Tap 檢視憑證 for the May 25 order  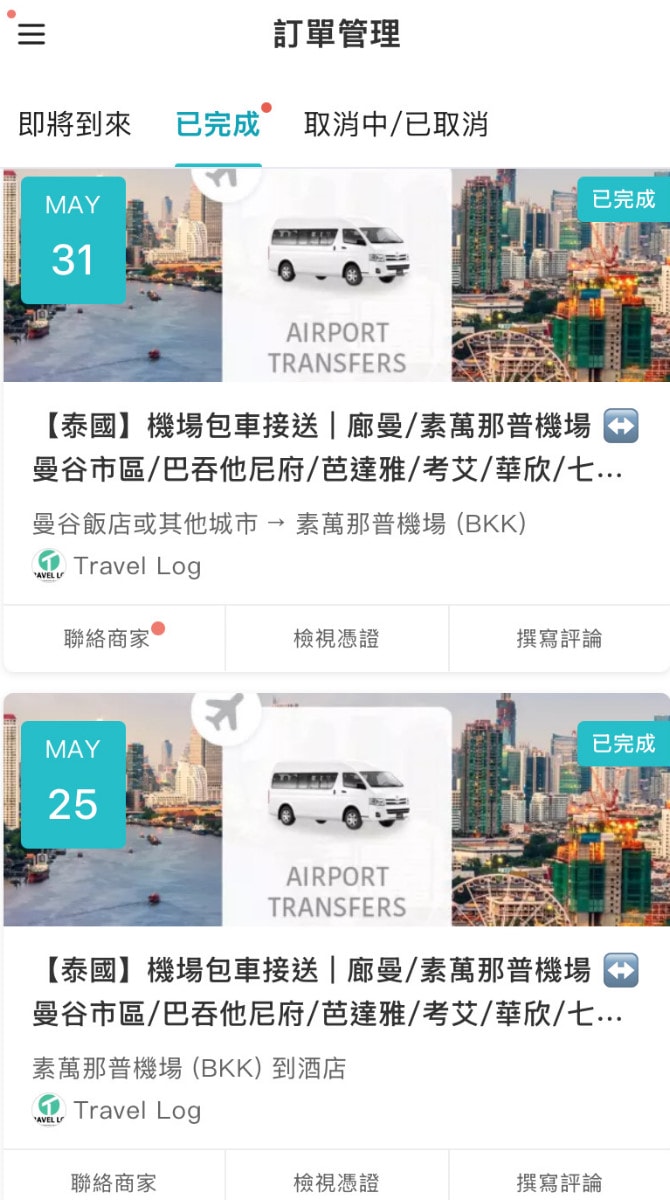pos(336,1183)
